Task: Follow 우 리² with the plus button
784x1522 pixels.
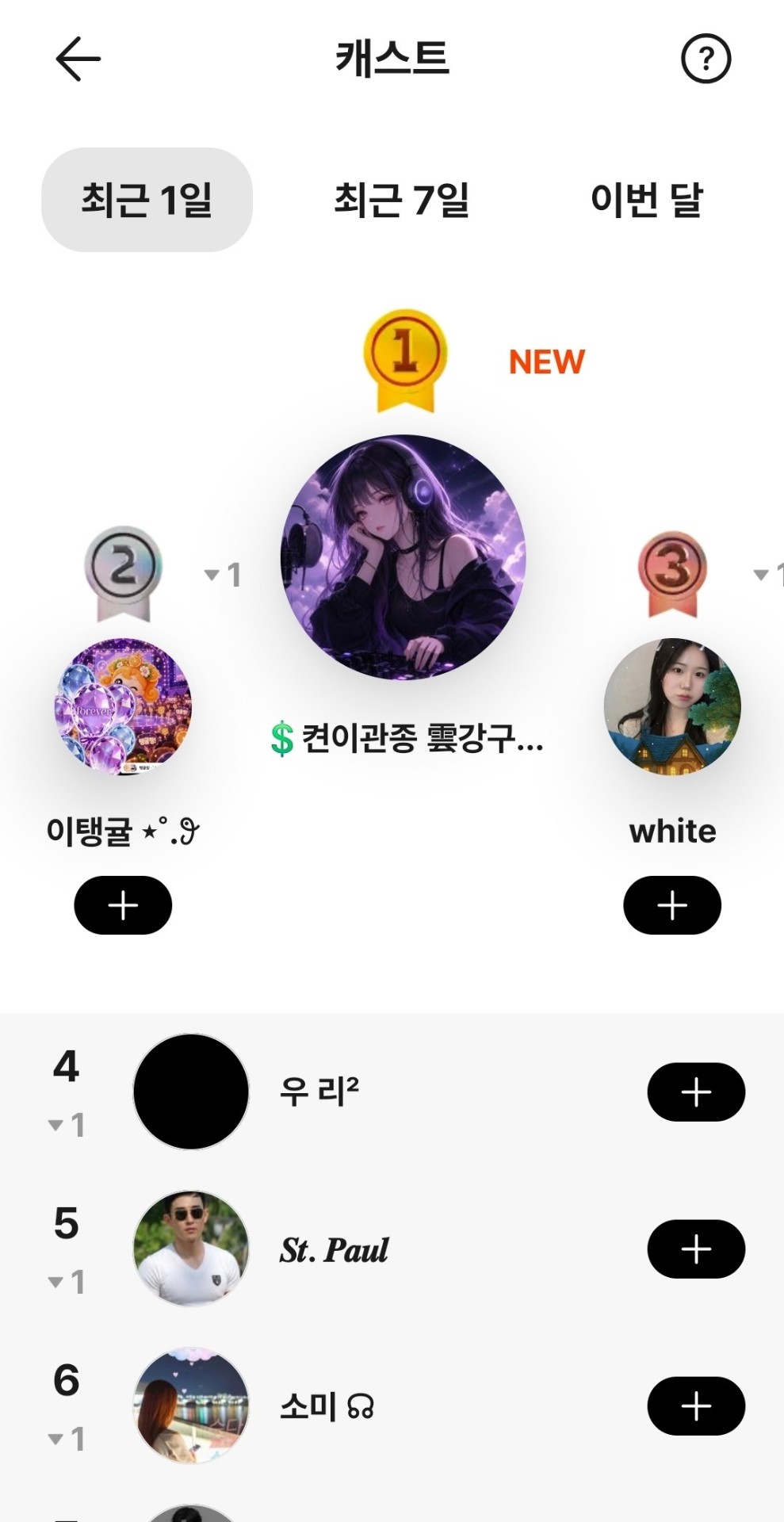Action: pos(696,1092)
